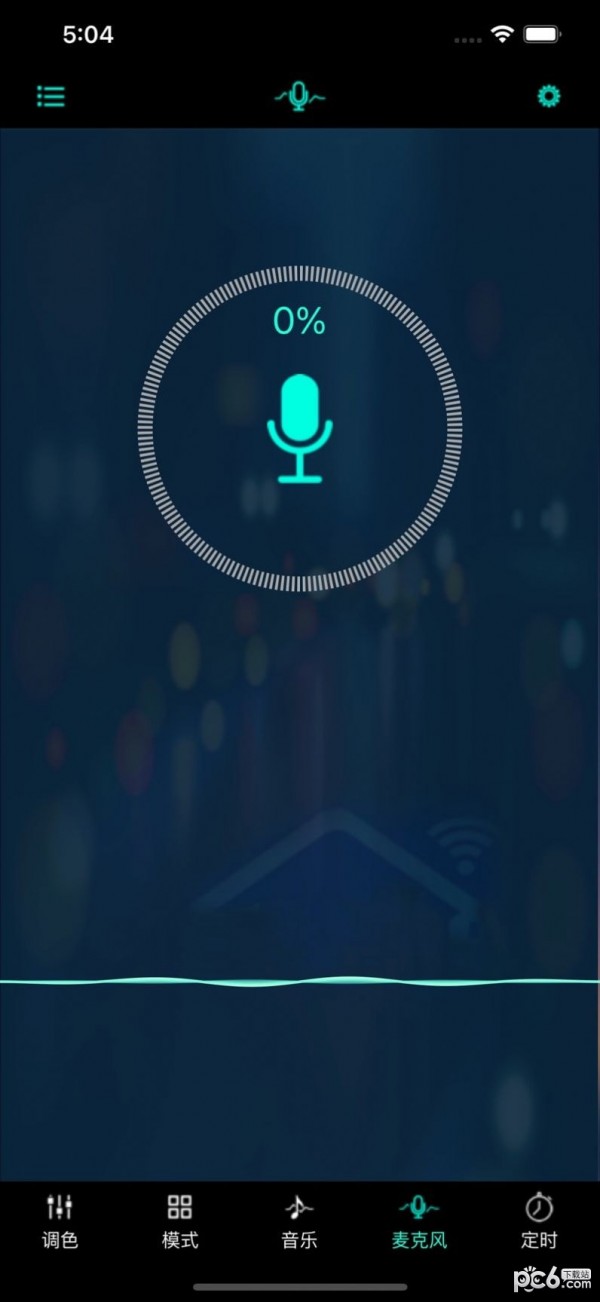Open the list menu icon

(51, 97)
